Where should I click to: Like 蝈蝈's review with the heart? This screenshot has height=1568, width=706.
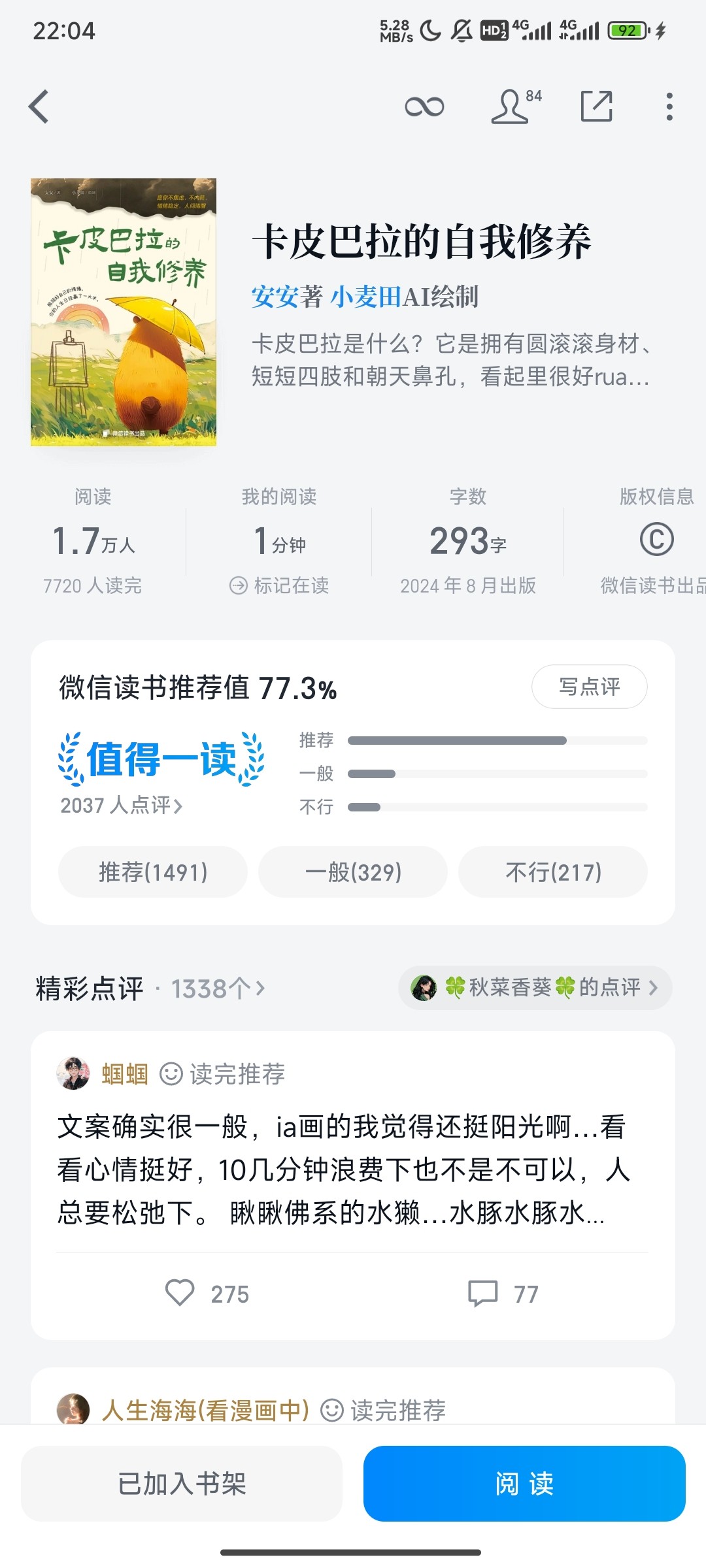pos(180,1293)
